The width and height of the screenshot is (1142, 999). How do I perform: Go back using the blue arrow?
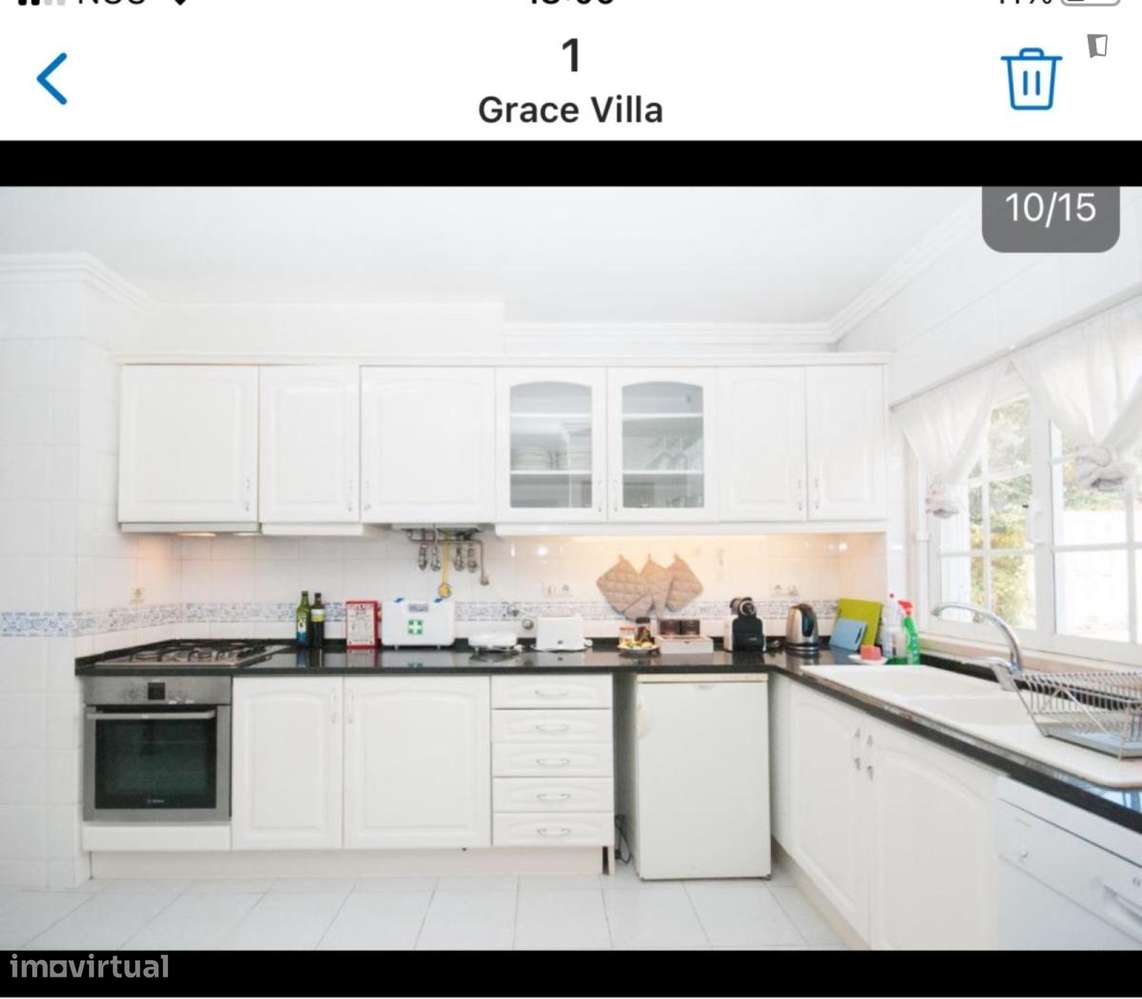coord(52,79)
